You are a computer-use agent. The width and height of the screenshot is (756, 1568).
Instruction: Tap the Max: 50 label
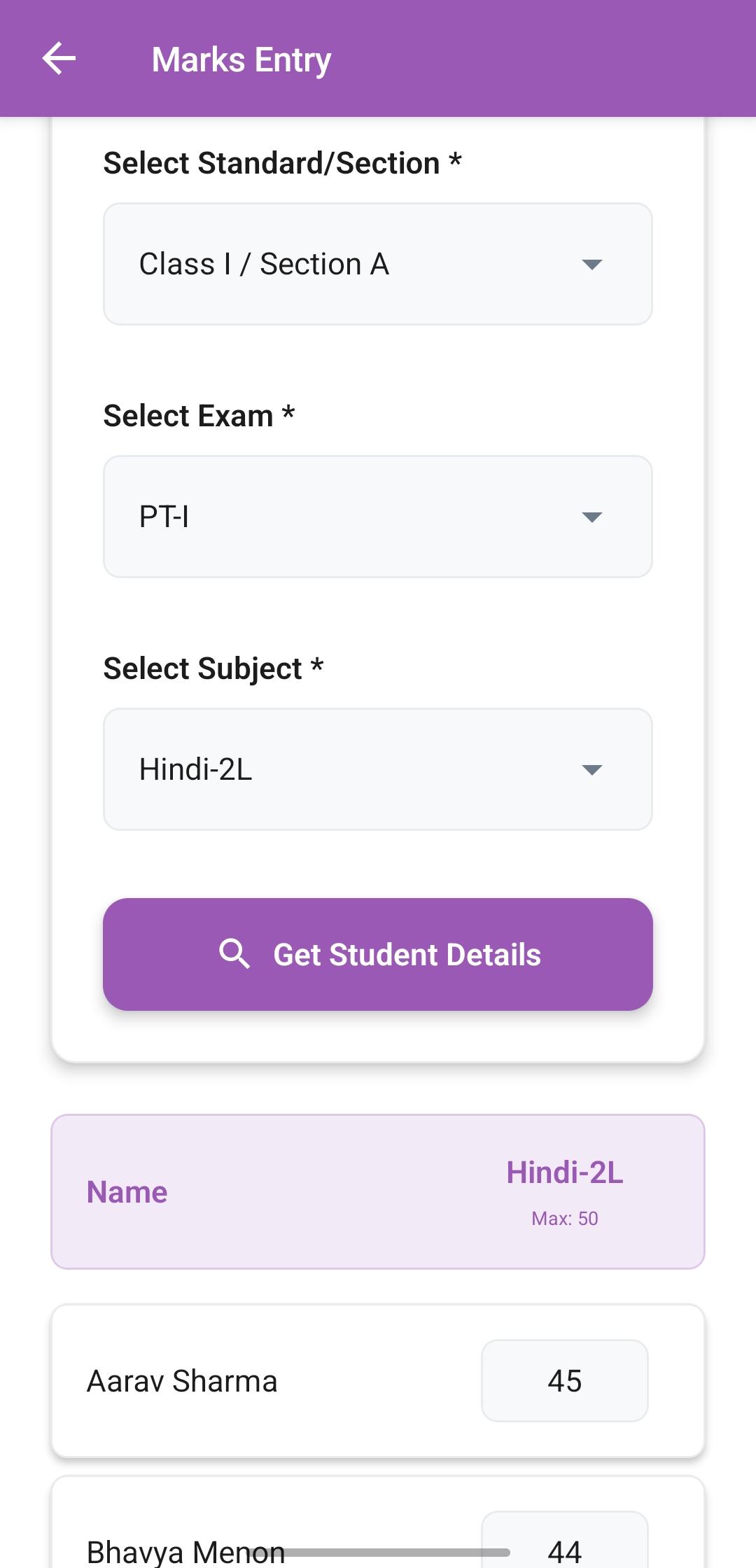click(x=564, y=1218)
